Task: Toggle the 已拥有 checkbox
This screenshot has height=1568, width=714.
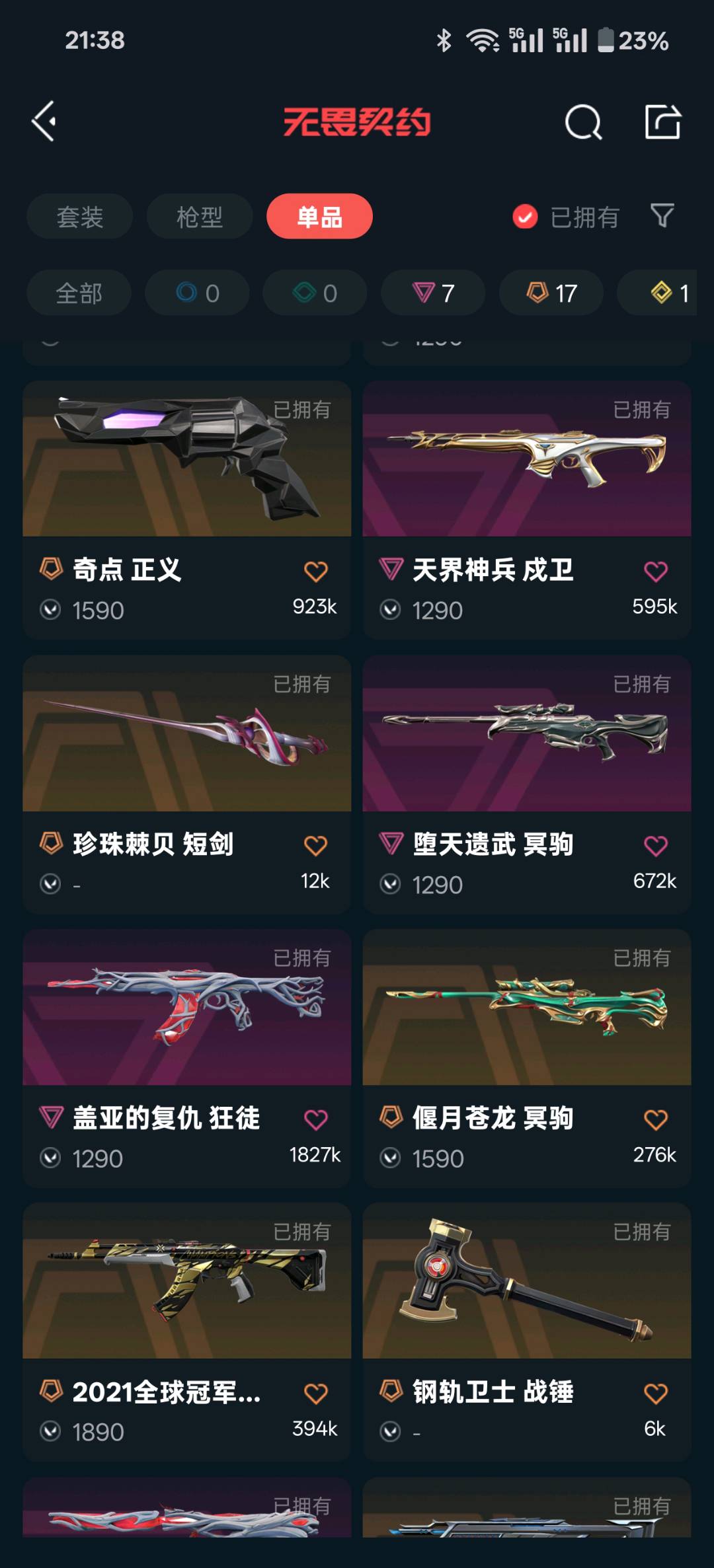Action: point(526,217)
